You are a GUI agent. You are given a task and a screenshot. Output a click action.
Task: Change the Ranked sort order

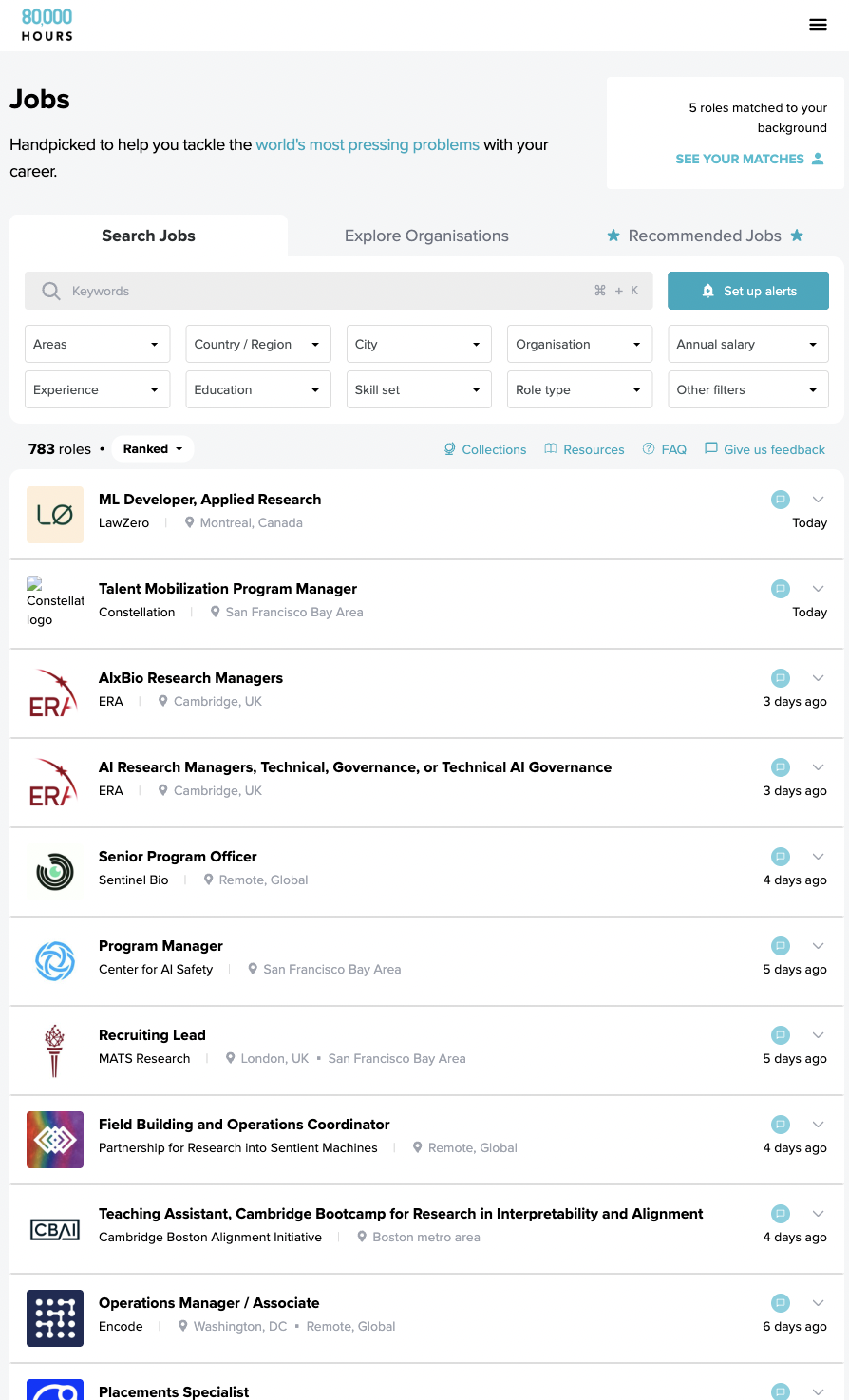click(153, 448)
